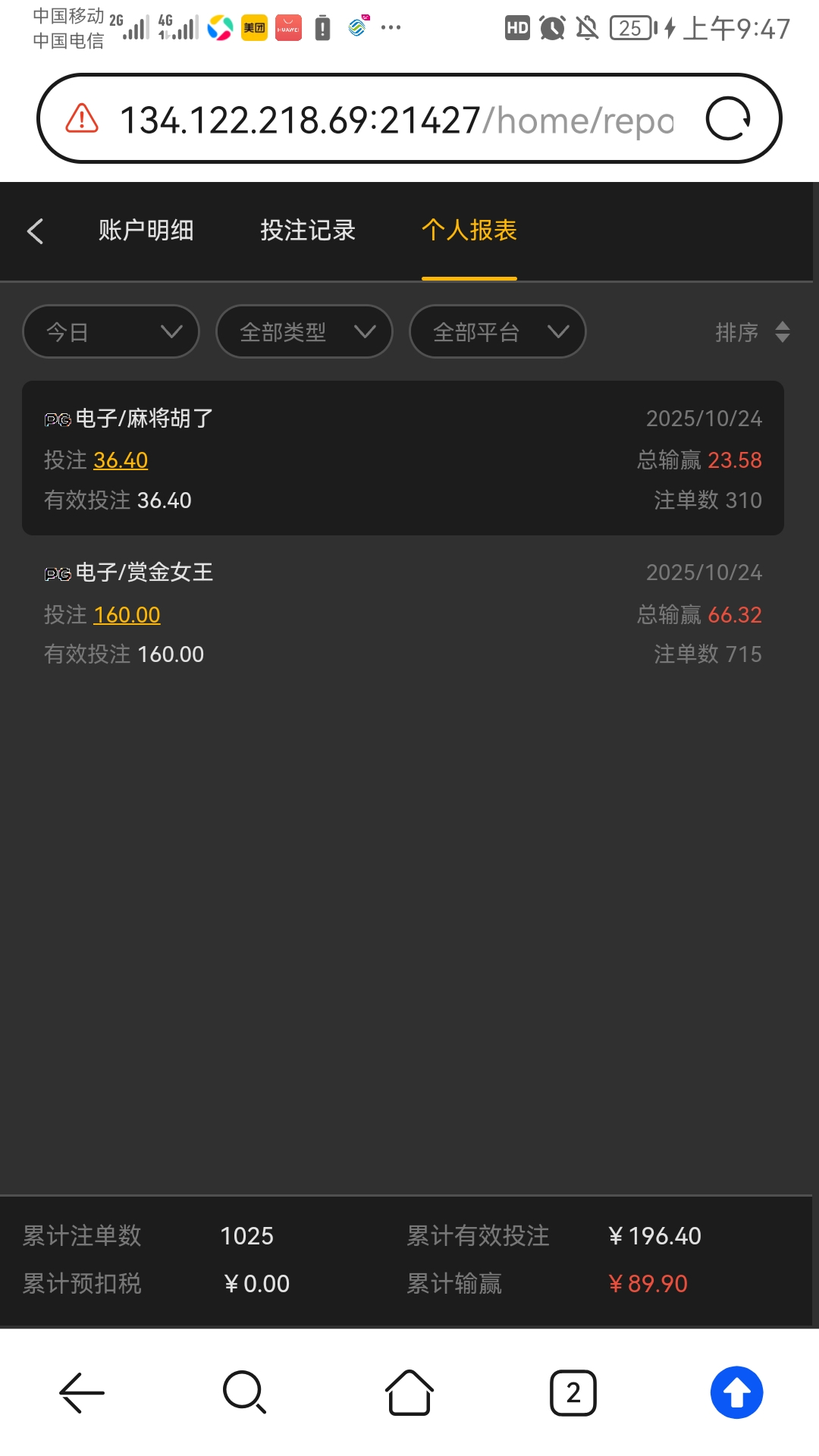Tap the blue upward arrow button
The image size is (819, 1456).
tap(736, 1392)
